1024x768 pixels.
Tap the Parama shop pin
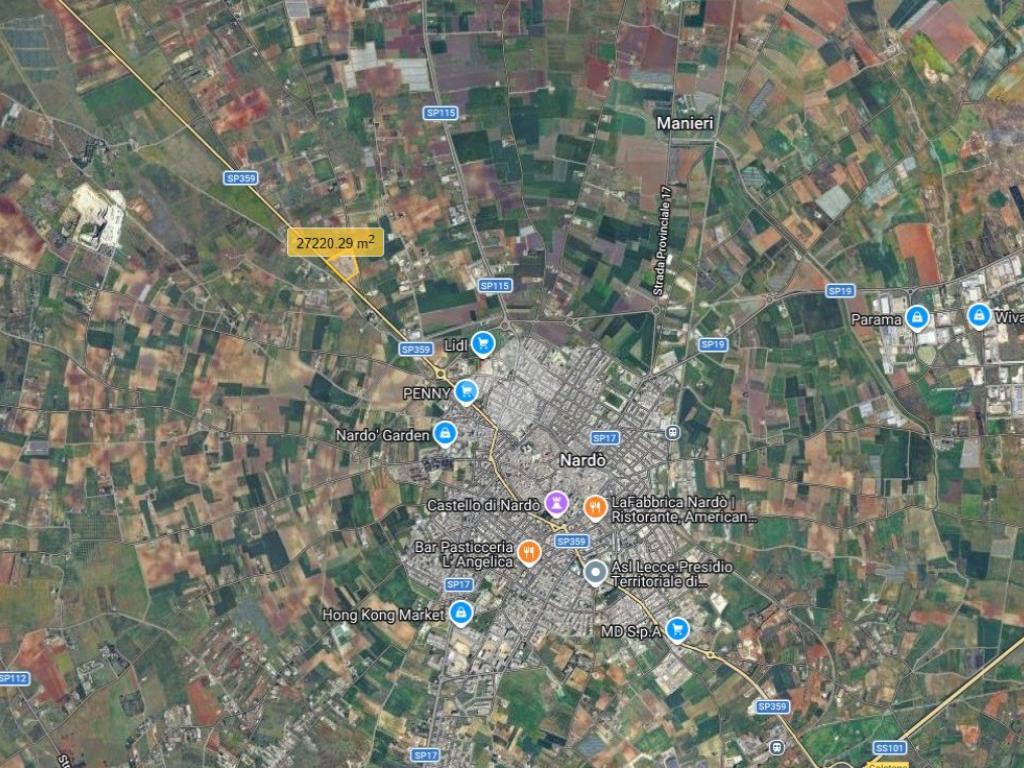point(916,318)
